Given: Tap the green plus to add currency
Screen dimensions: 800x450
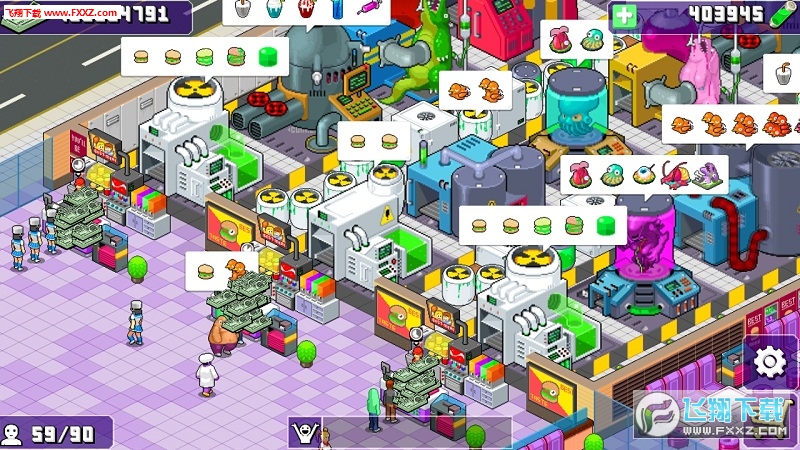Looking at the screenshot, I should 624,15.
